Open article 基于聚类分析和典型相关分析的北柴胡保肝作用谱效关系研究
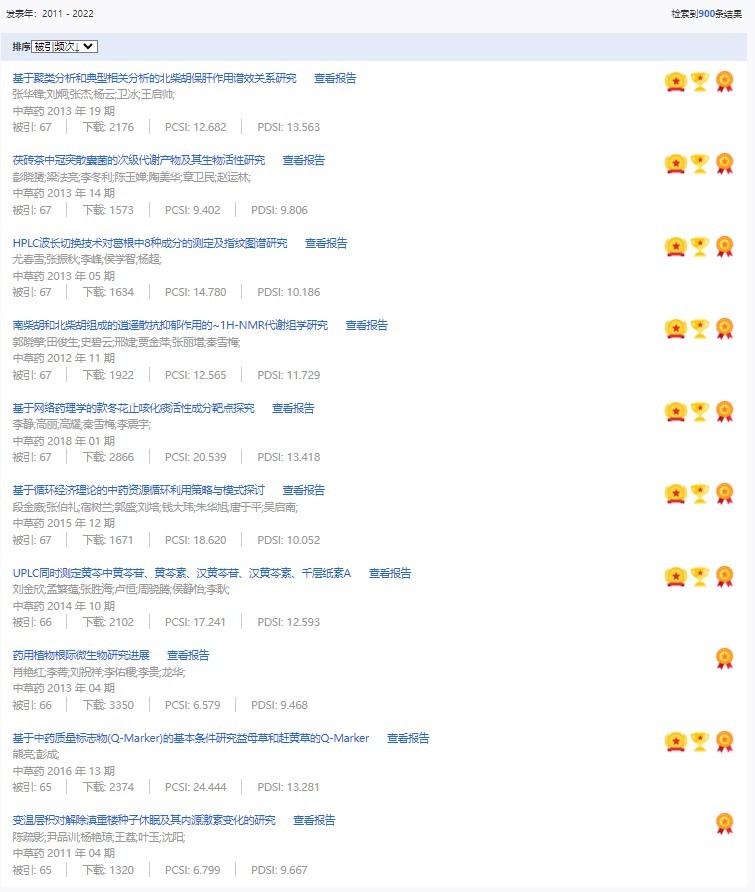 click(154, 78)
